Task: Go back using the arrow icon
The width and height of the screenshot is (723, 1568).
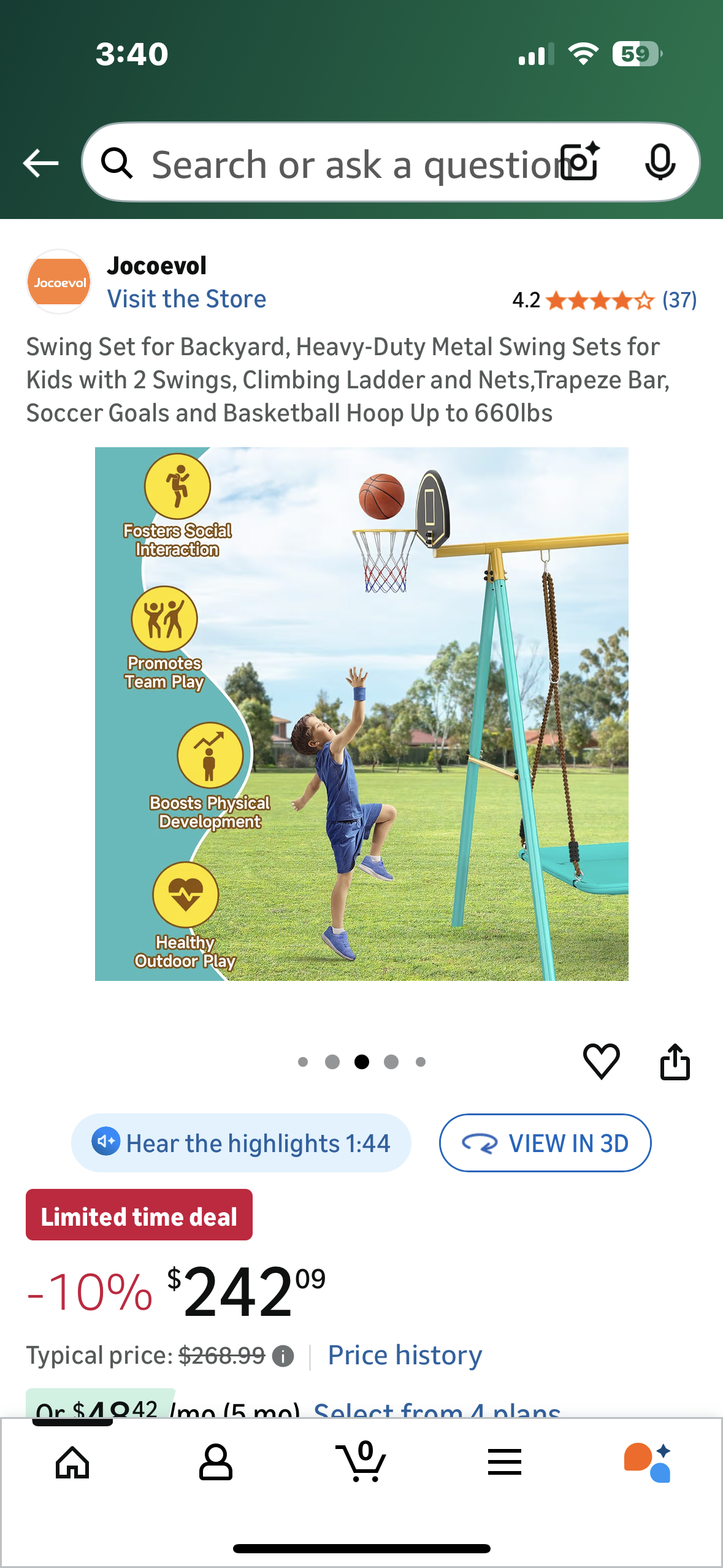Action: (40, 163)
